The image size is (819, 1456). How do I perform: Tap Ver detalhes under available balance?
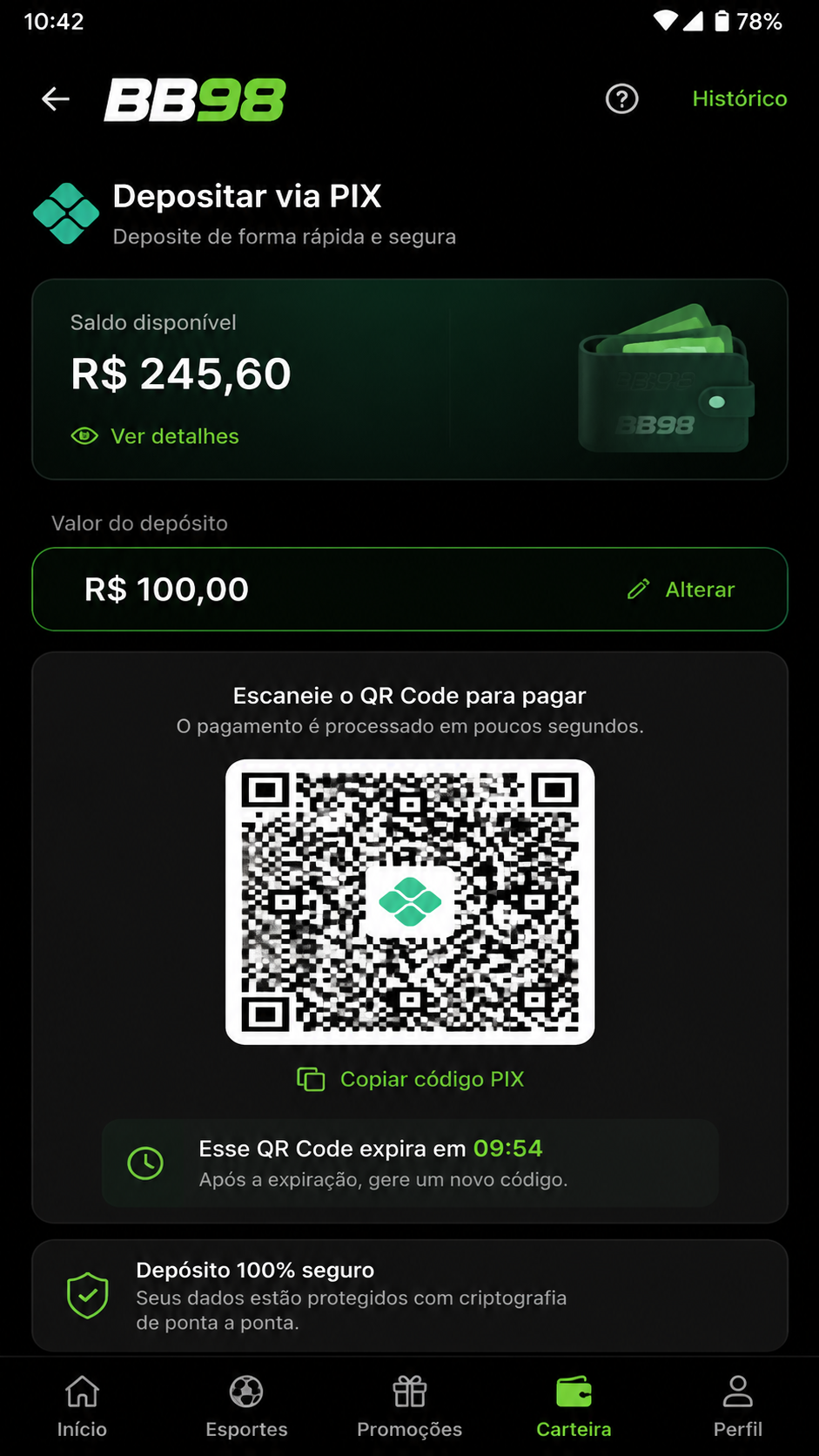click(x=155, y=436)
